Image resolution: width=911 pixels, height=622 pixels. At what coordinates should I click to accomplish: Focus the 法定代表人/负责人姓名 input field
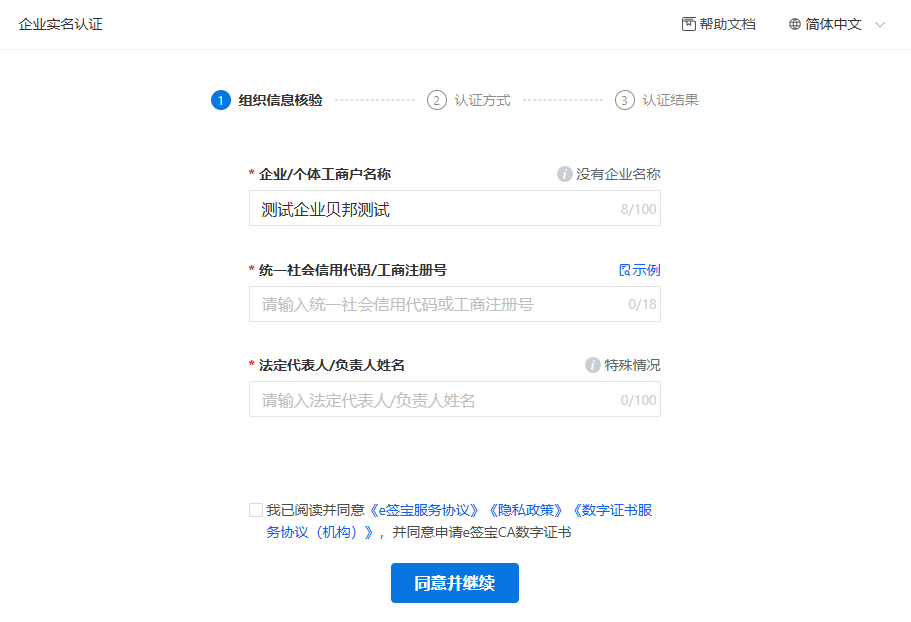[435, 400]
